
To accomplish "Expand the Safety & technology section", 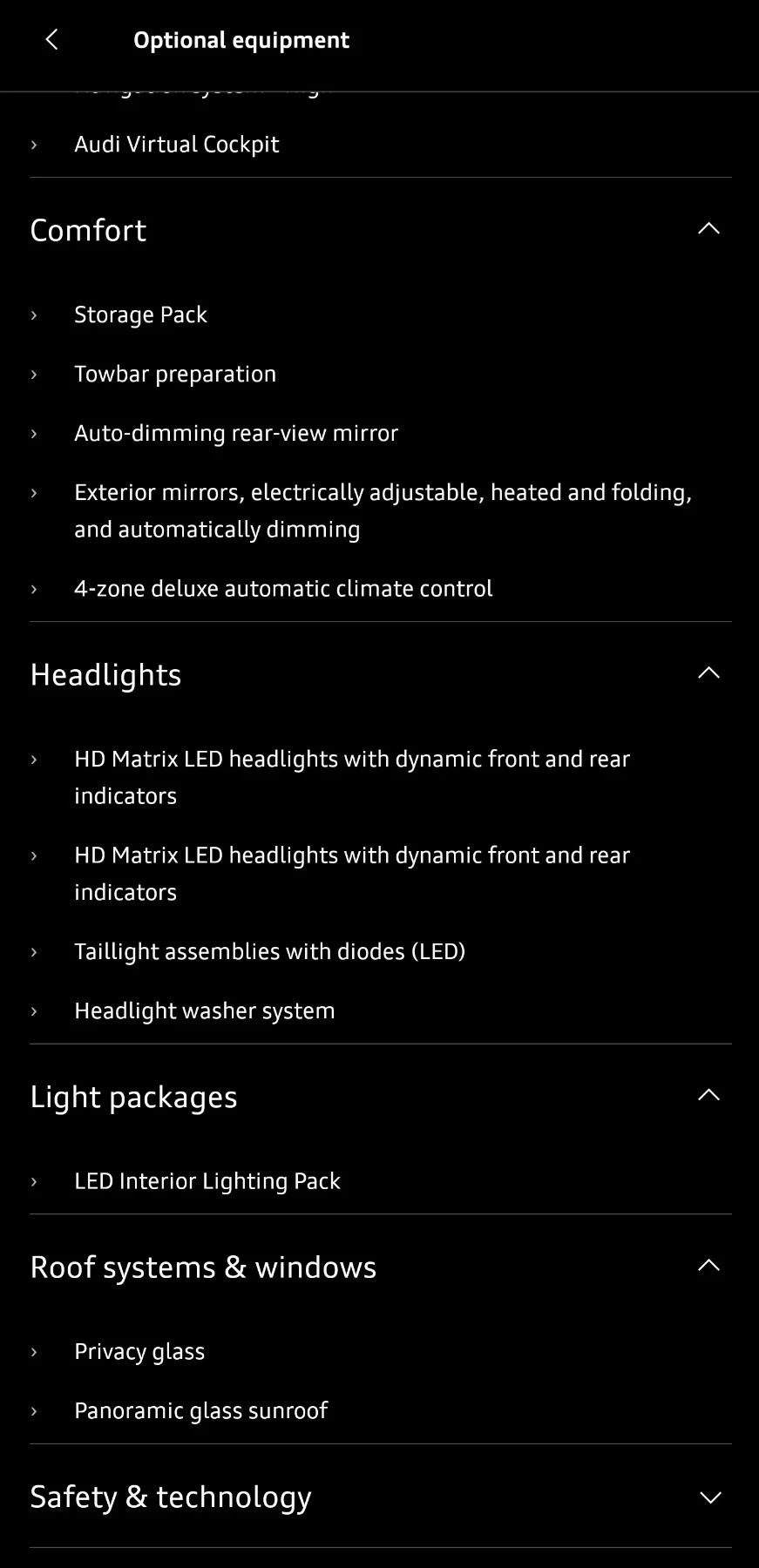I will click(709, 1497).
